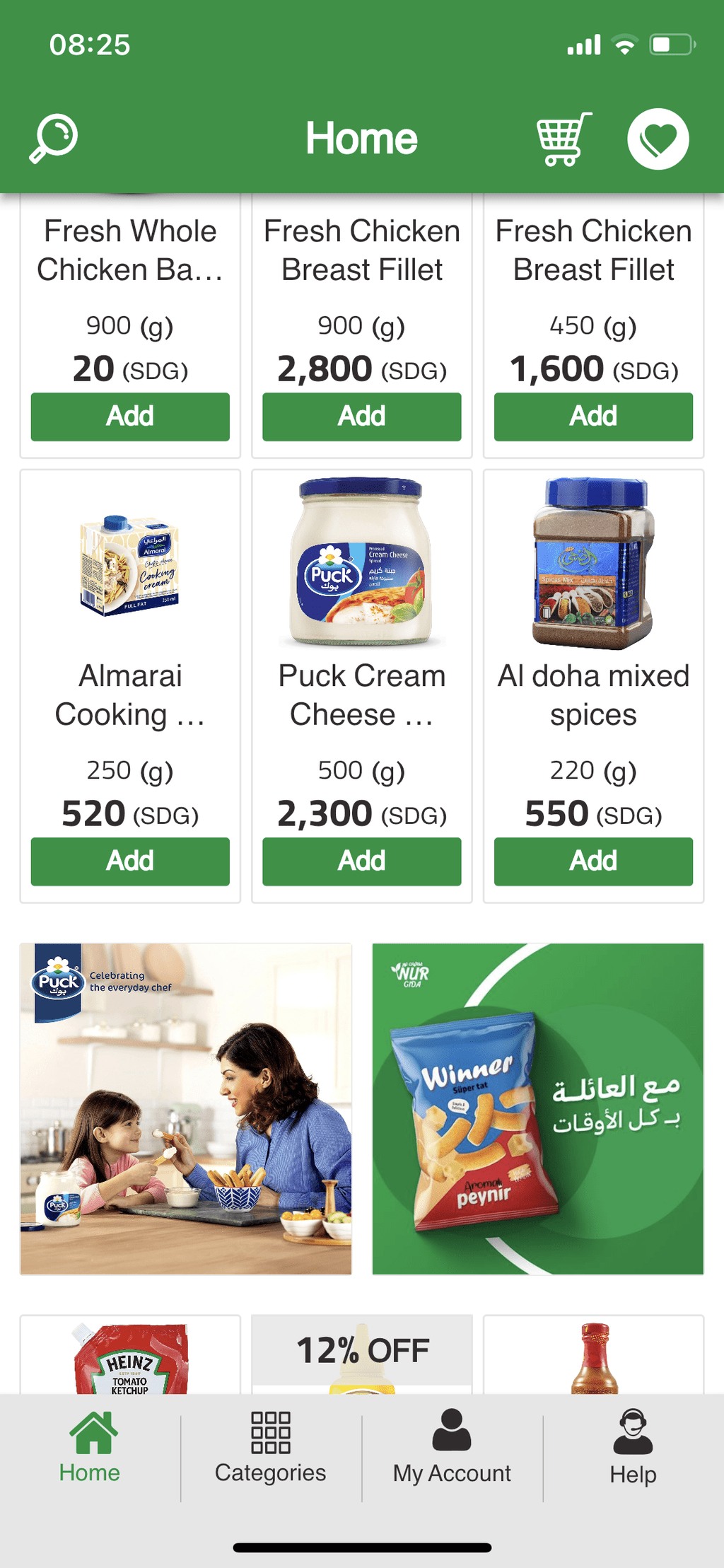
Task: Open the Puck everyday chef banner
Action: click(186, 1109)
